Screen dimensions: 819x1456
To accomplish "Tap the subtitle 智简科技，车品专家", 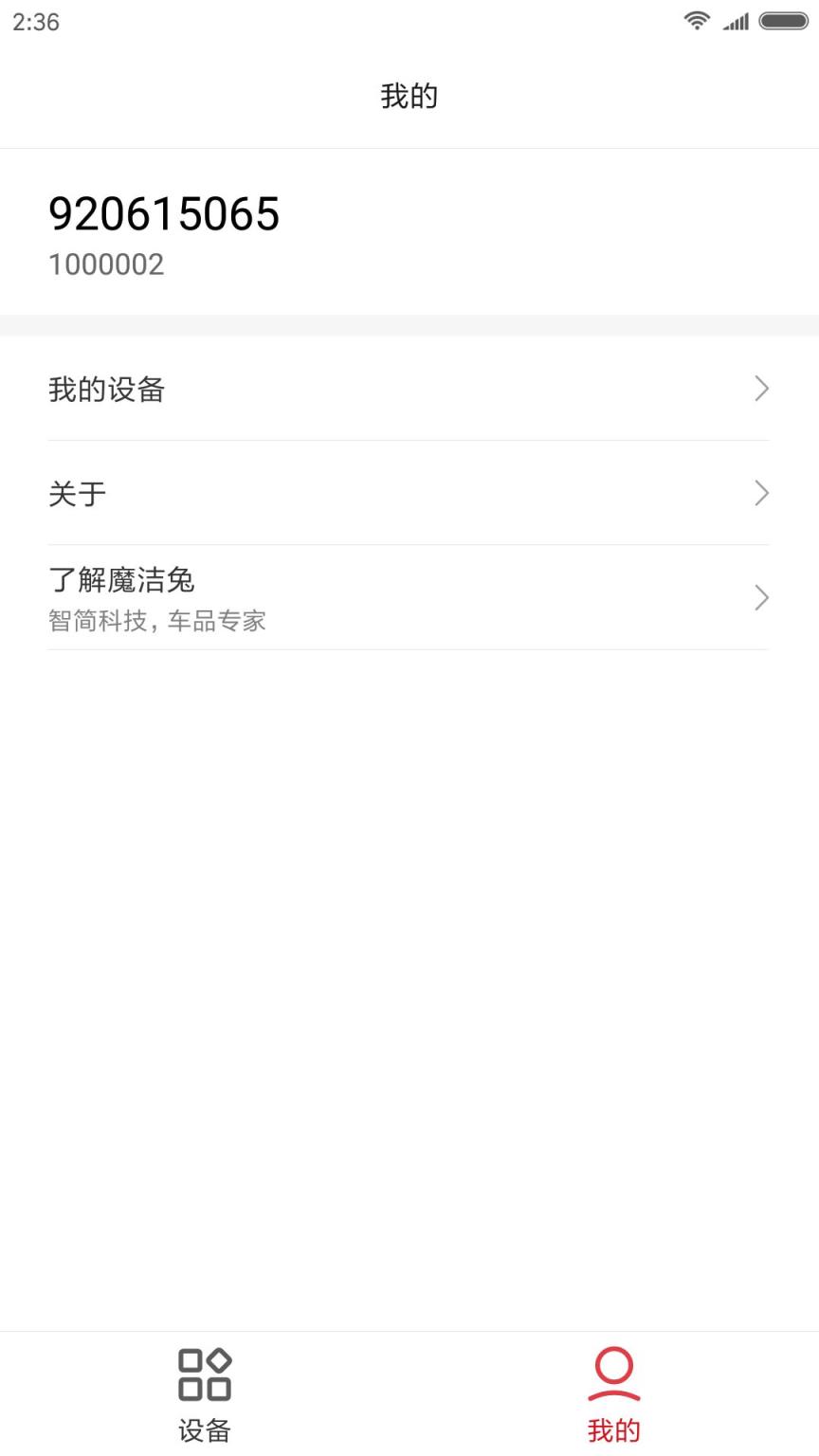I will tap(157, 620).
